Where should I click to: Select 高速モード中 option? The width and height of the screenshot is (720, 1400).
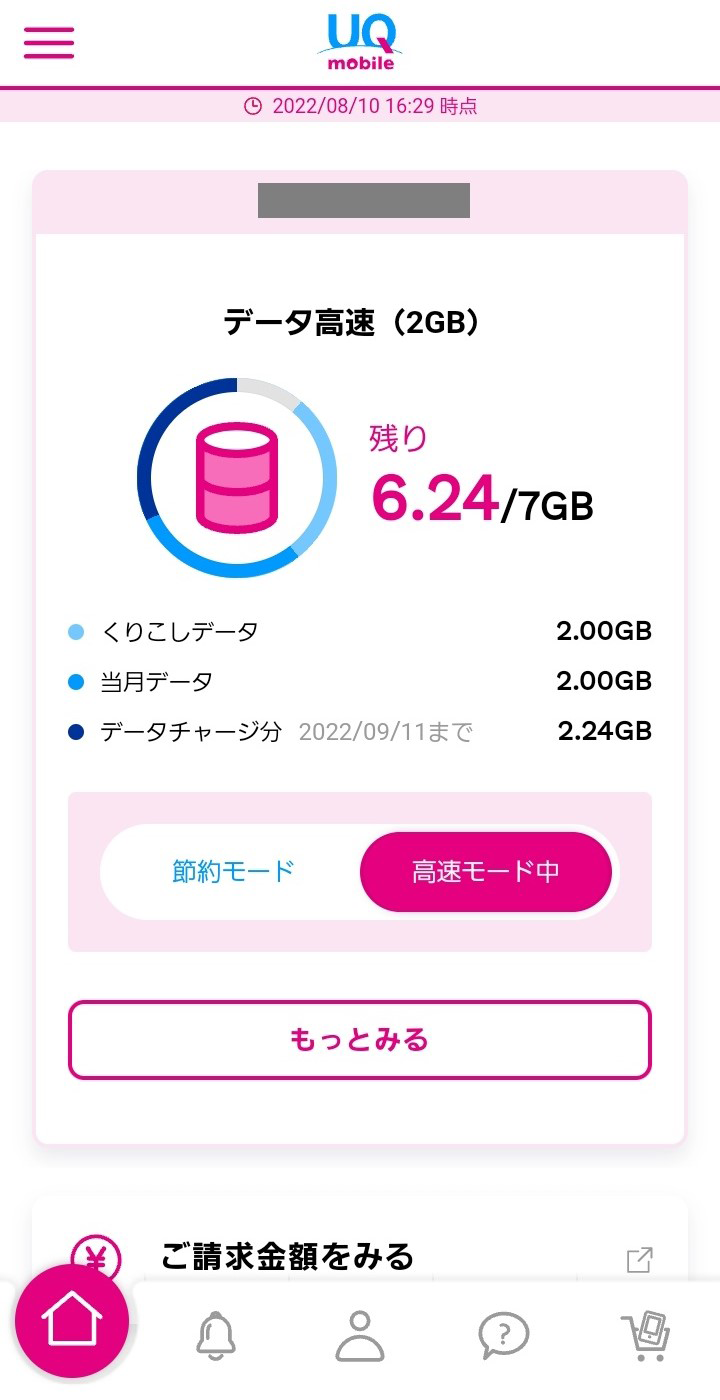pyautogui.click(x=485, y=871)
